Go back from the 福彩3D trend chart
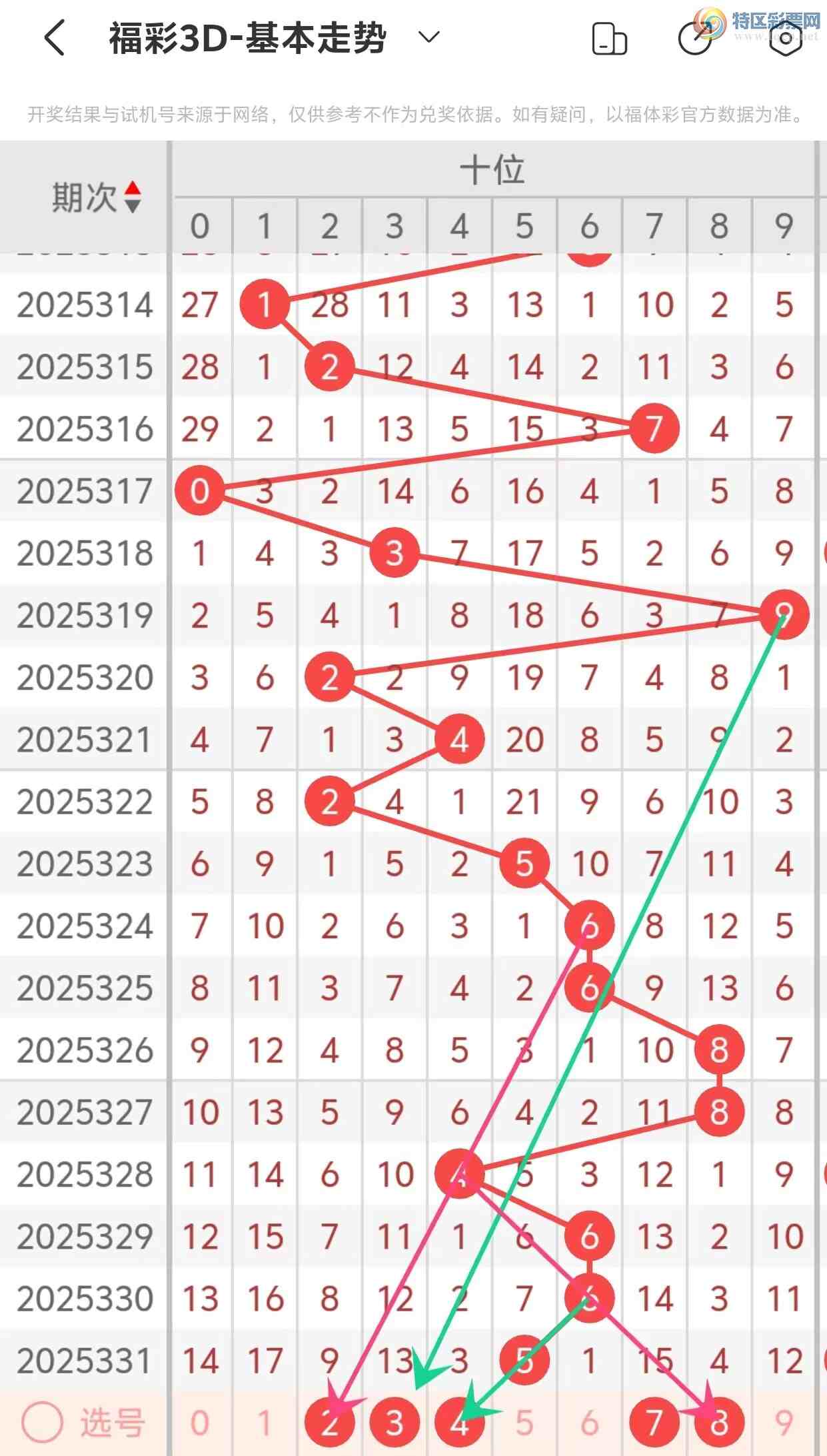The width and height of the screenshot is (827, 1456). click(x=55, y=37)
